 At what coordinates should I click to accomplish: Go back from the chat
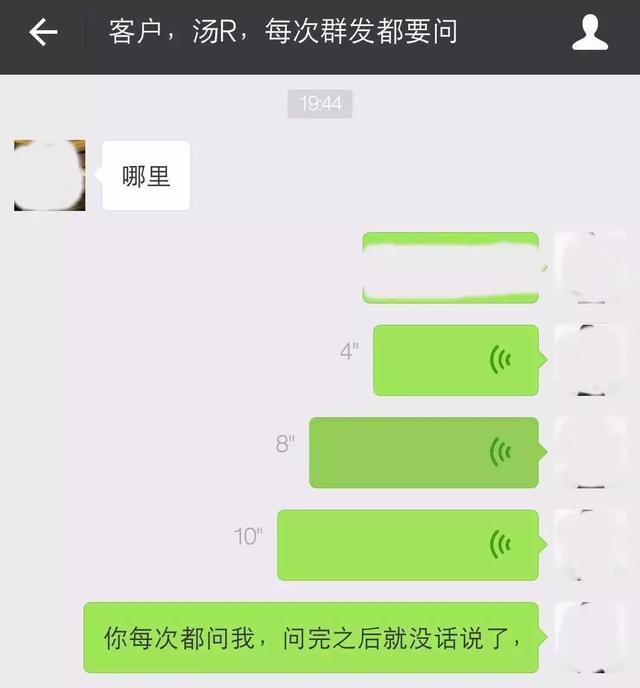coord(43,33)
